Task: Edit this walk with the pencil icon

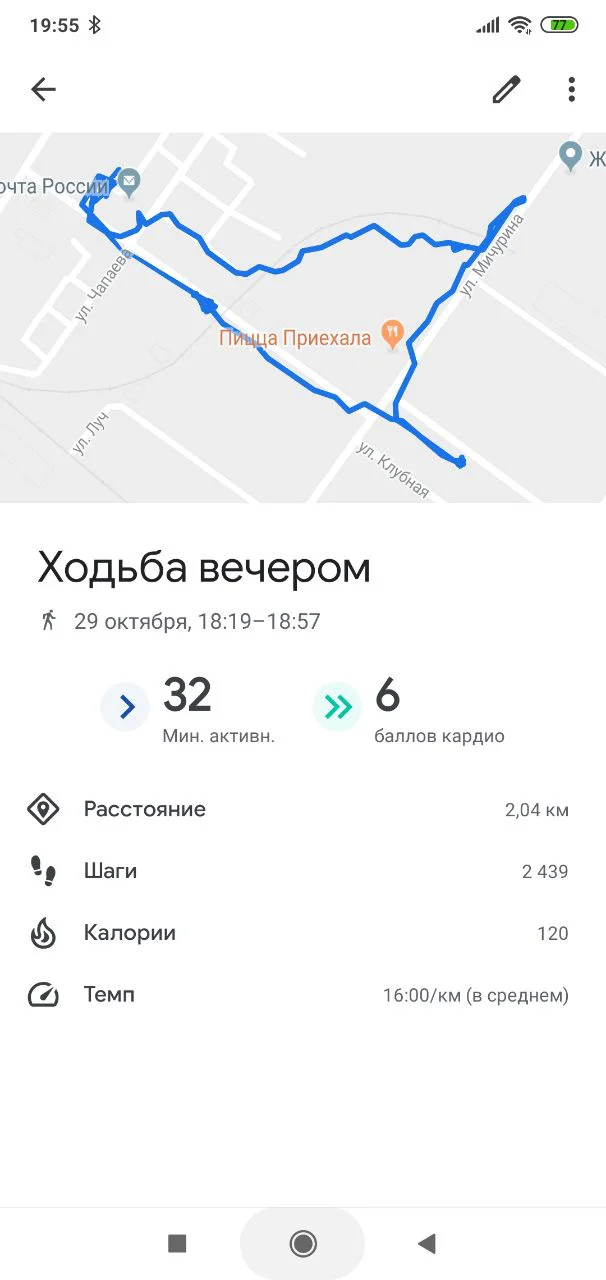Action: click(507, 90)
